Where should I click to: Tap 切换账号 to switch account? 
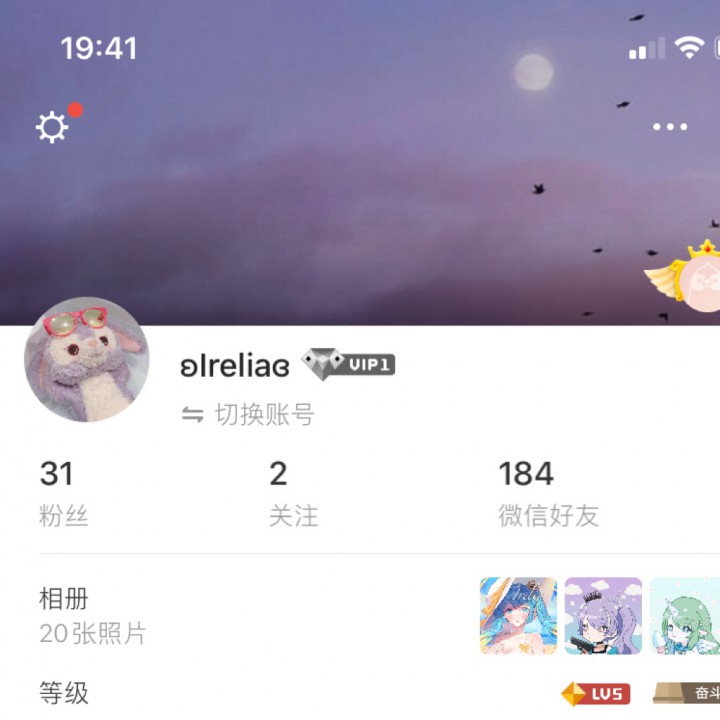coord(249,414)
